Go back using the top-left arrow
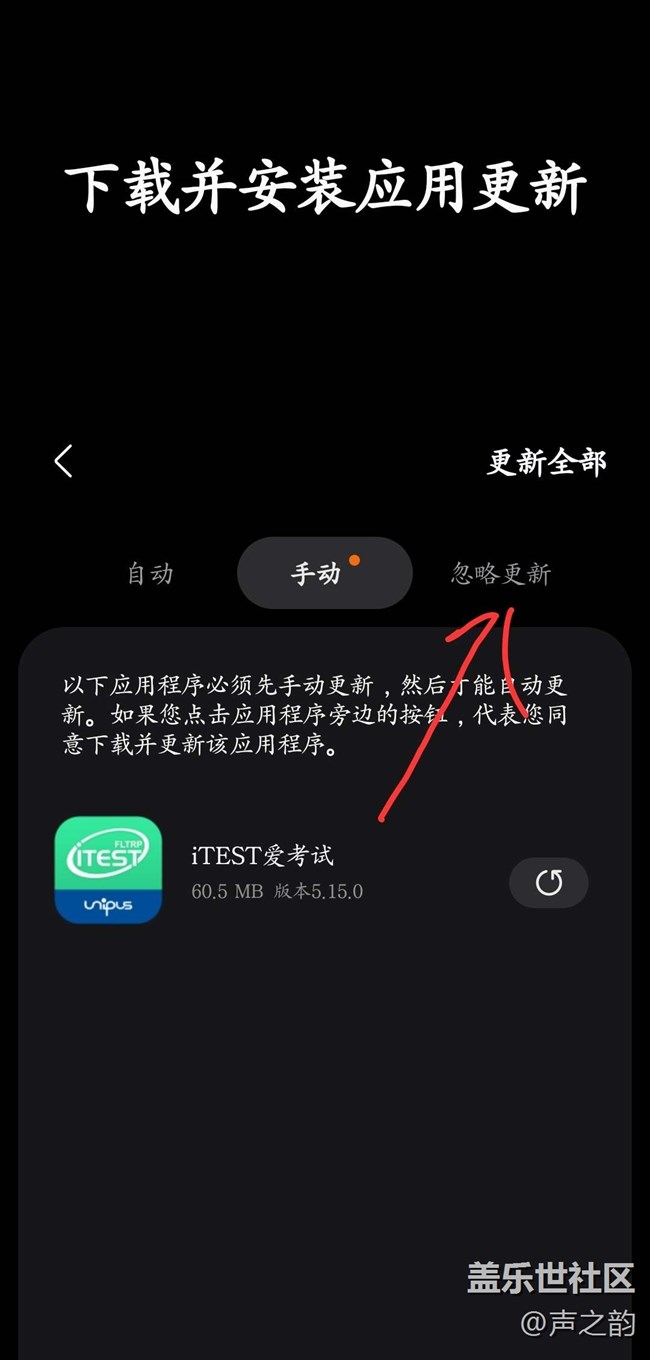This screenshot has width=650, height=1360. pos(63,461)
